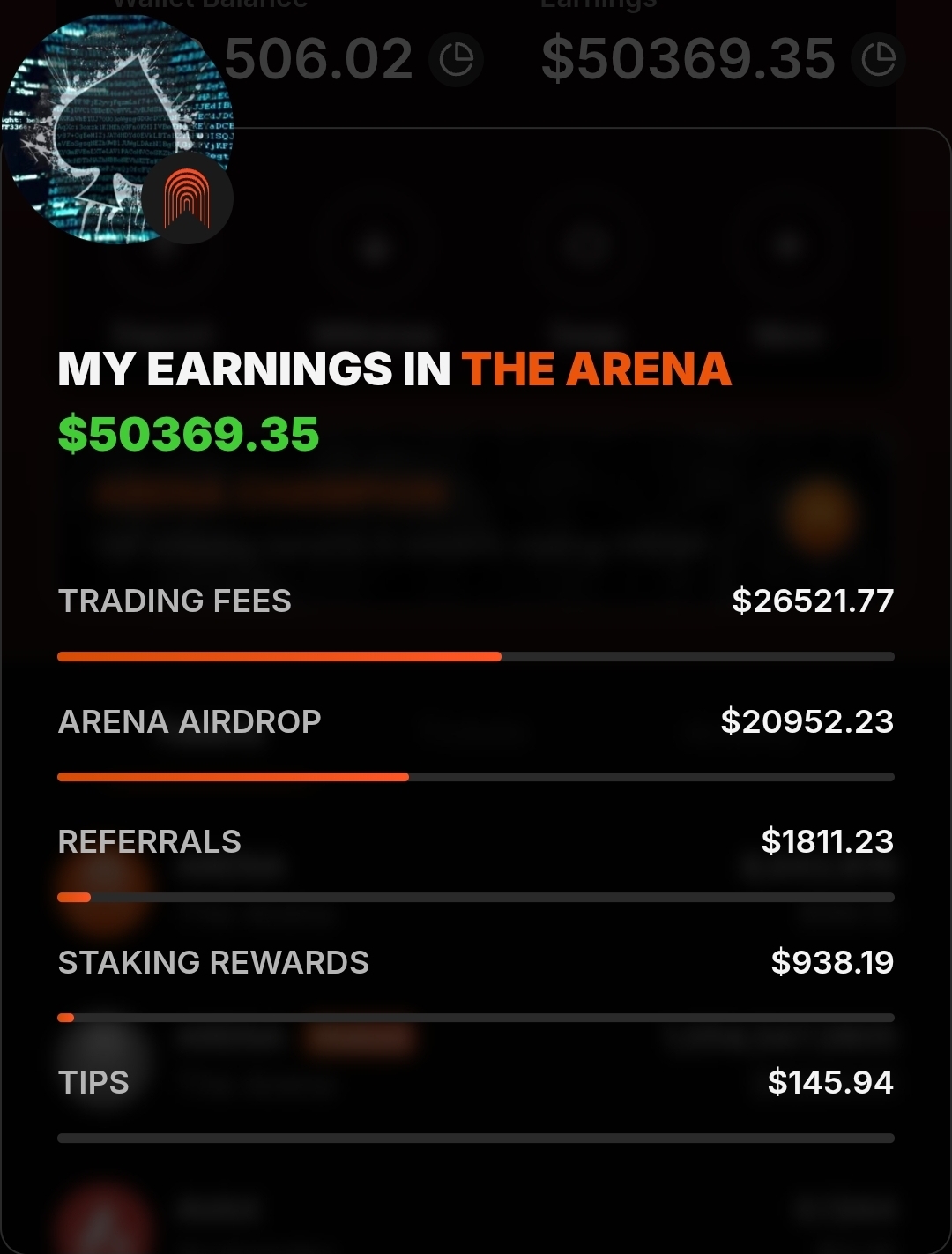Open the pie chart icon beside wallet balance

(456, 59)
